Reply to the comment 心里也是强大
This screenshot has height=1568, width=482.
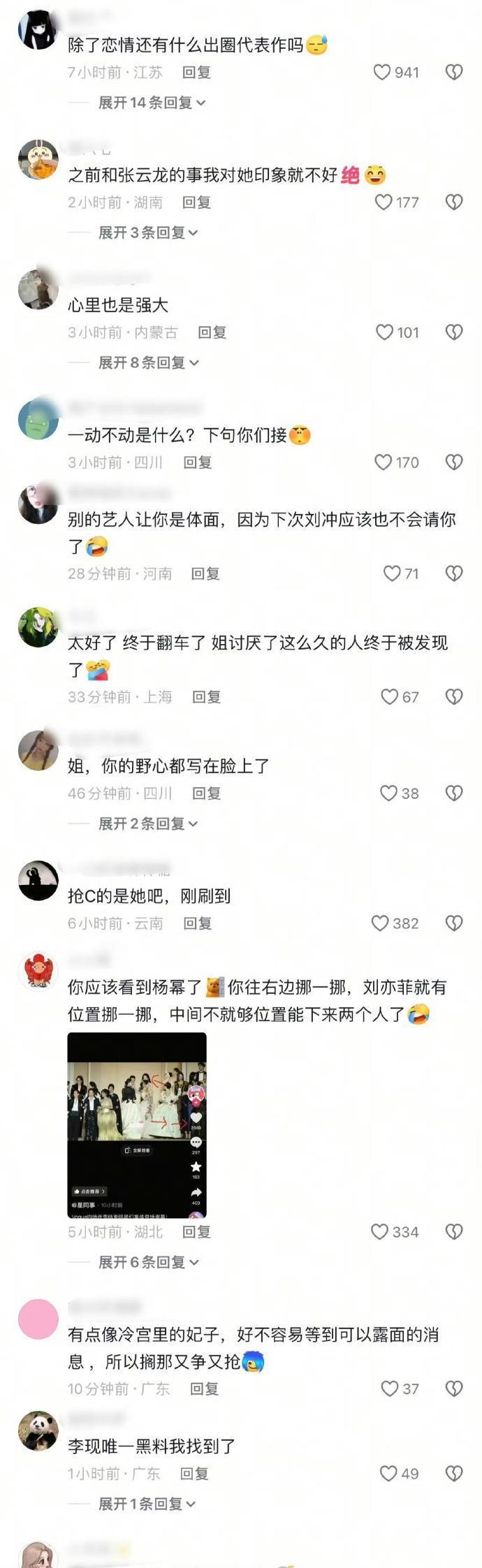coord(212,332)
